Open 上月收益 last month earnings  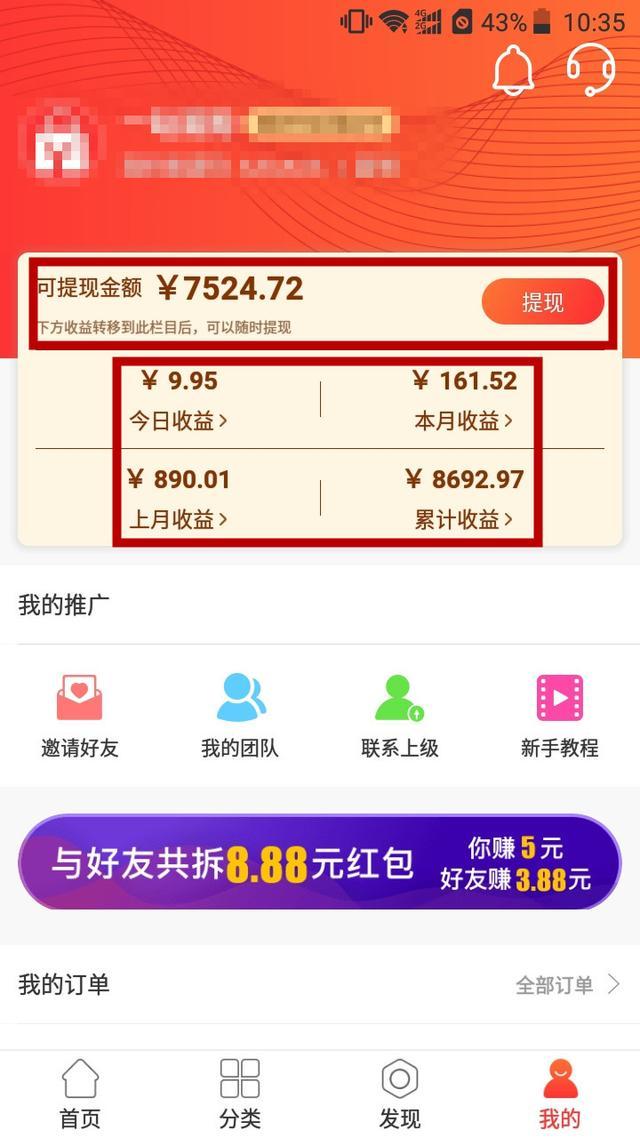(179, 519)
